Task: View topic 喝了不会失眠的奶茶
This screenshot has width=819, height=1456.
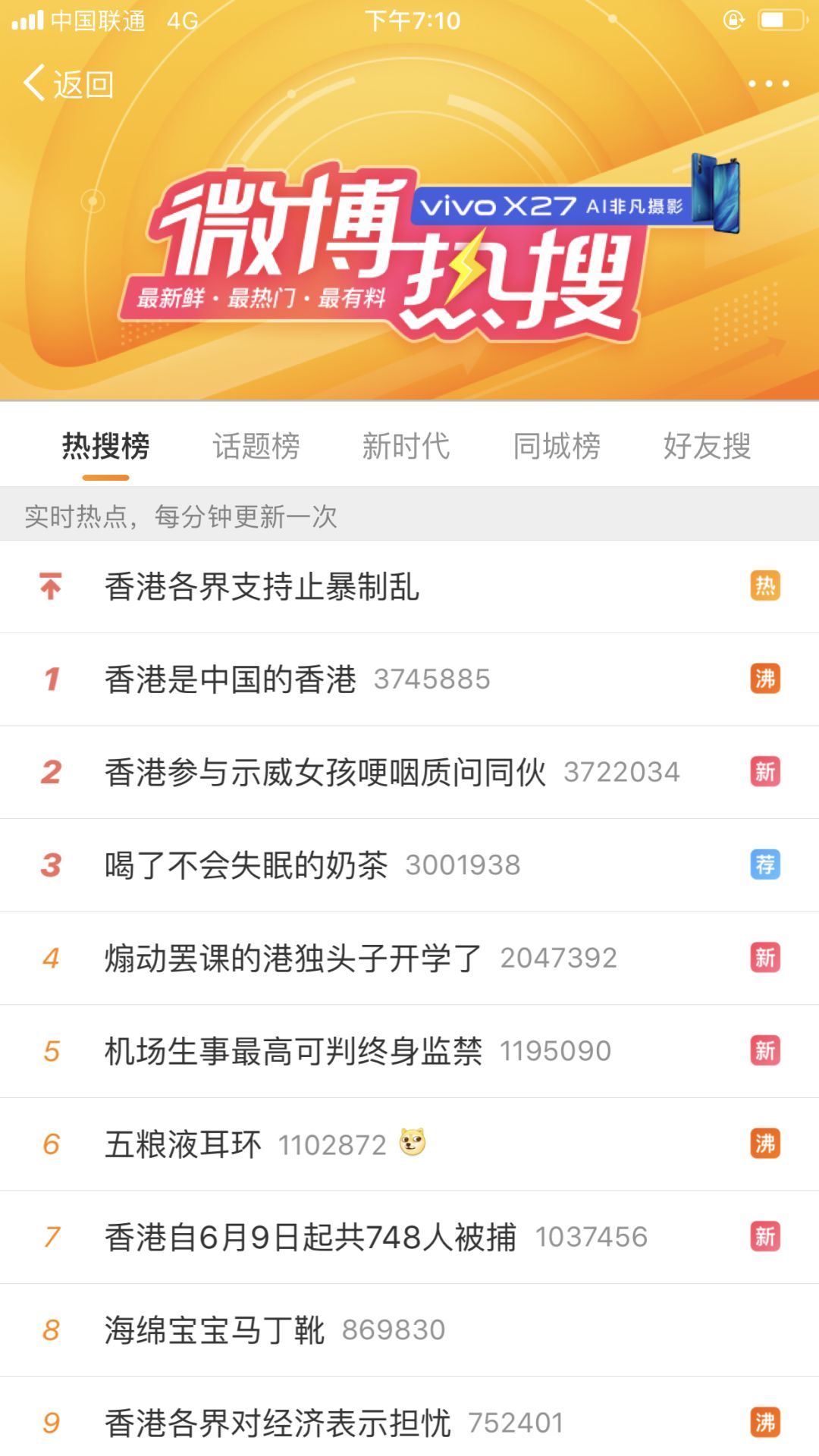Action: (246, 865)
